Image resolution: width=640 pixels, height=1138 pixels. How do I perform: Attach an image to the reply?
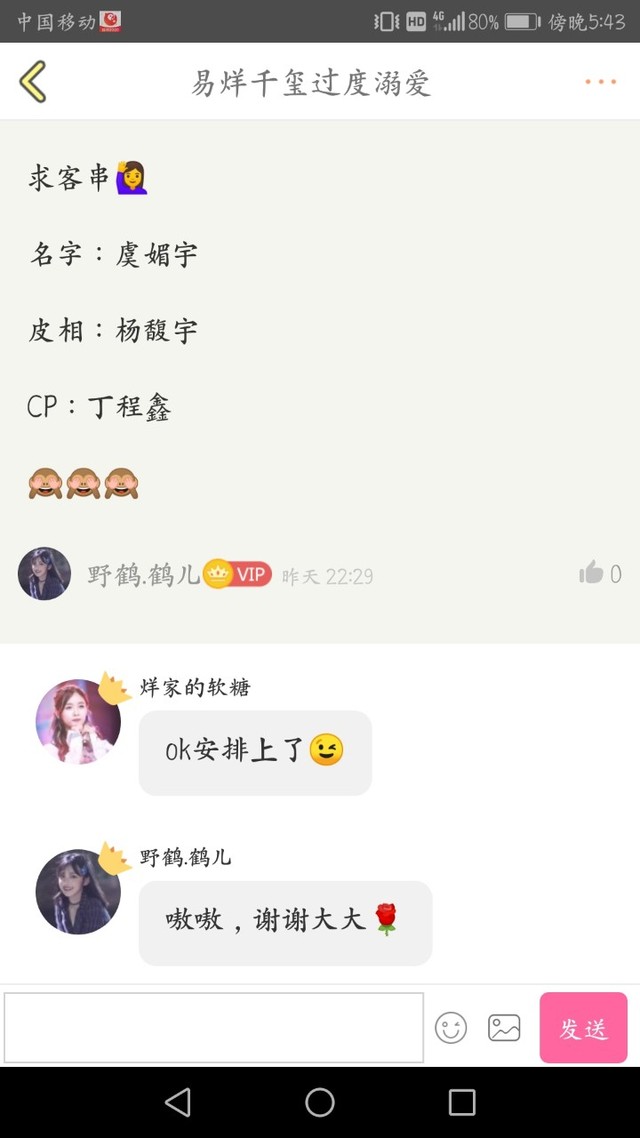[x=504, y=1027]
